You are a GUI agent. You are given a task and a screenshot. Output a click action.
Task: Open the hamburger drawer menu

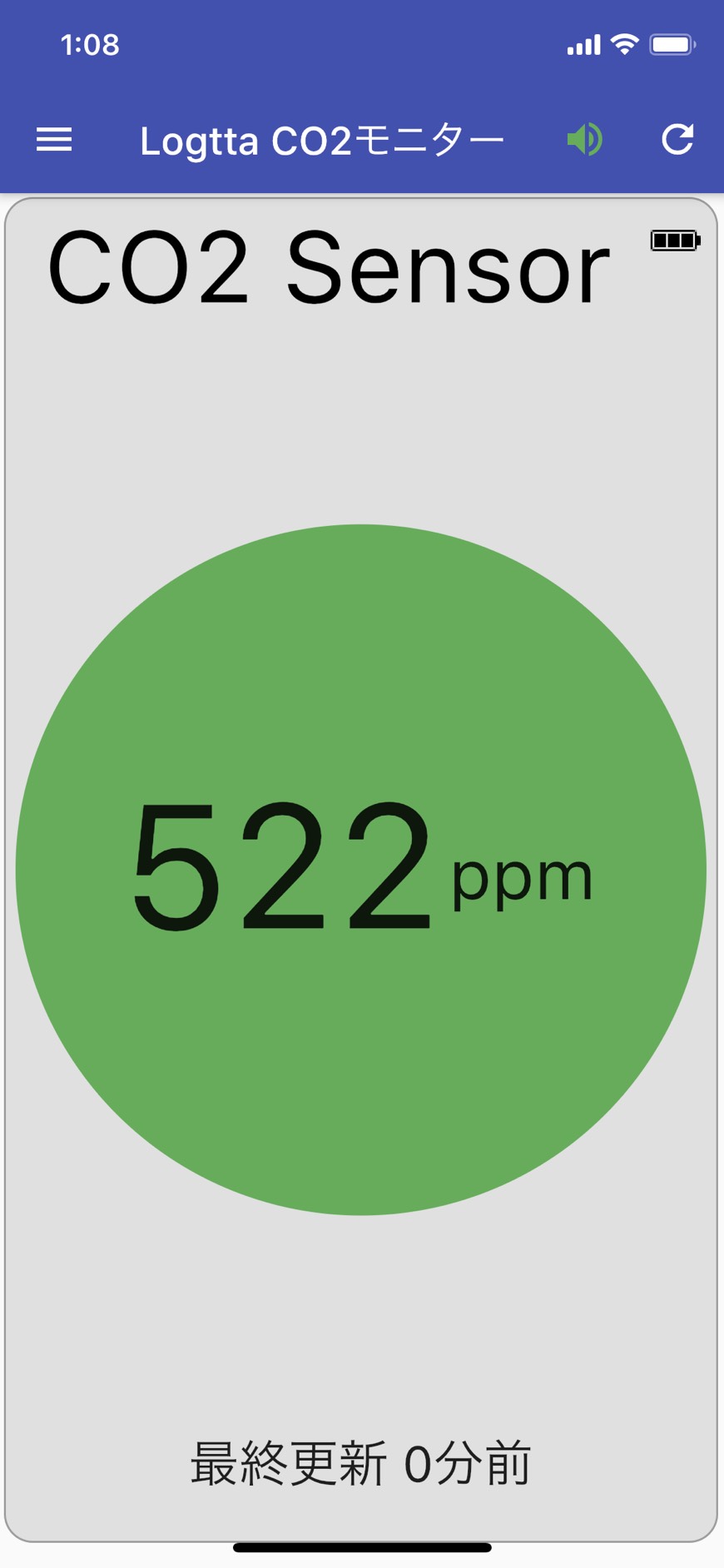(54, 140)
